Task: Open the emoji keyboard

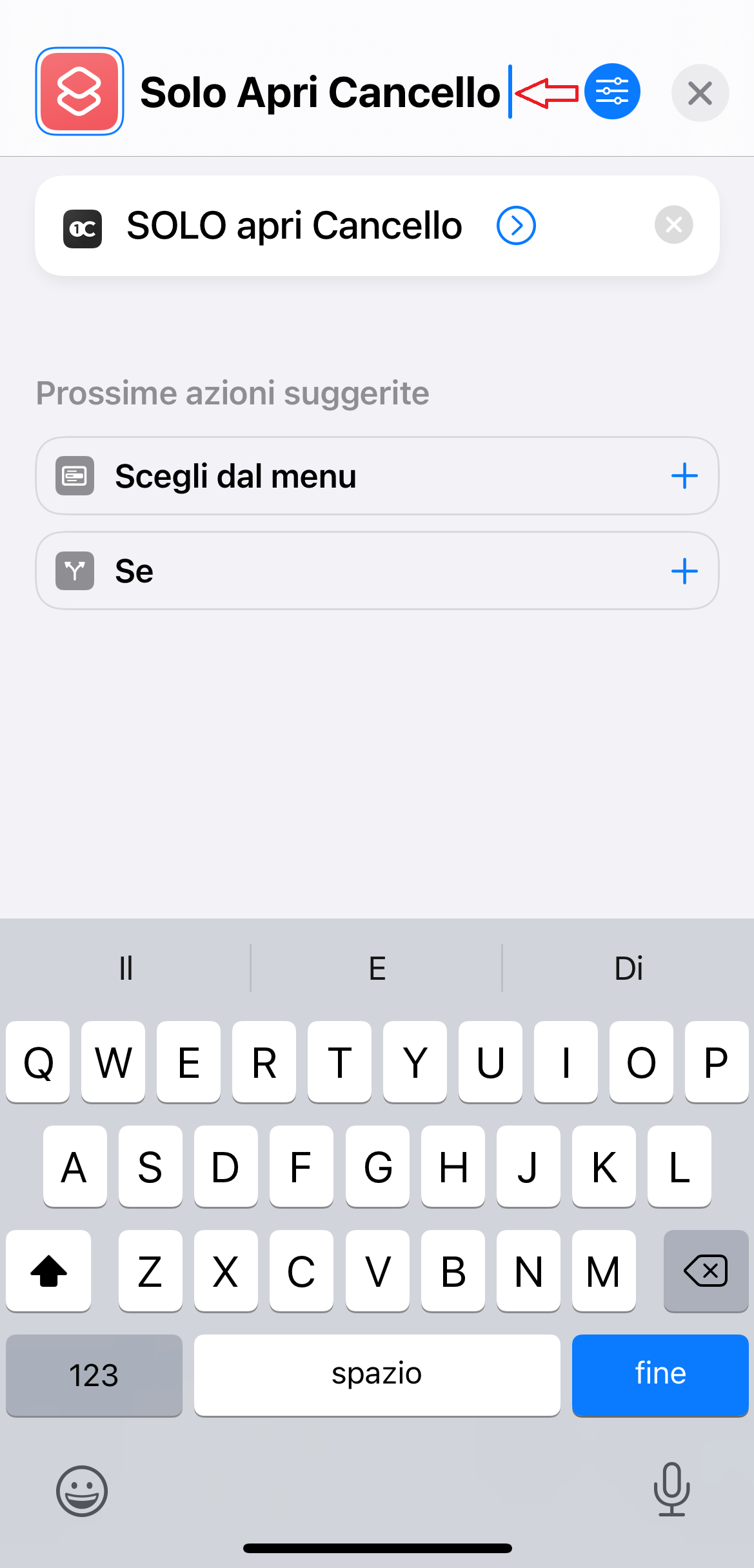Action: click(82, 1491)
